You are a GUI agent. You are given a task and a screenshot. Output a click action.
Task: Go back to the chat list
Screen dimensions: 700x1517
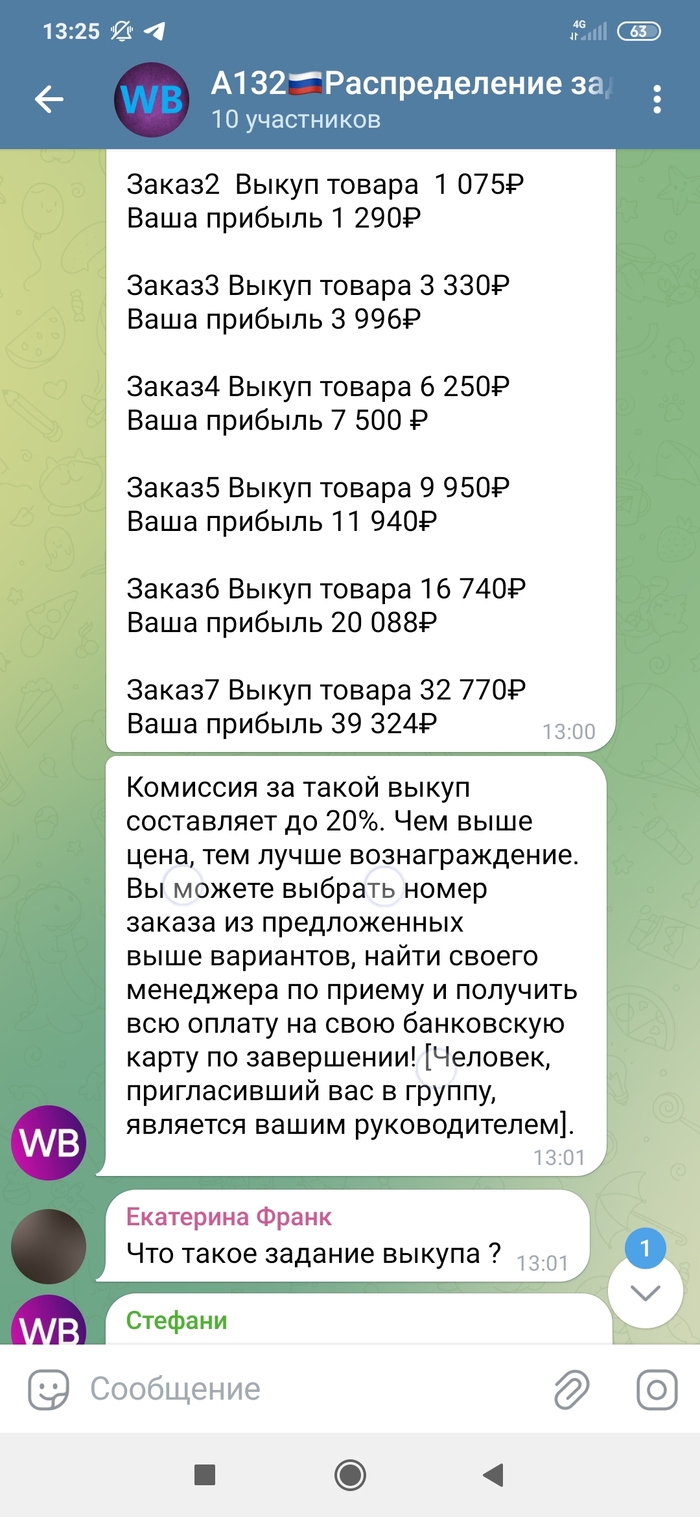point(49,99)
